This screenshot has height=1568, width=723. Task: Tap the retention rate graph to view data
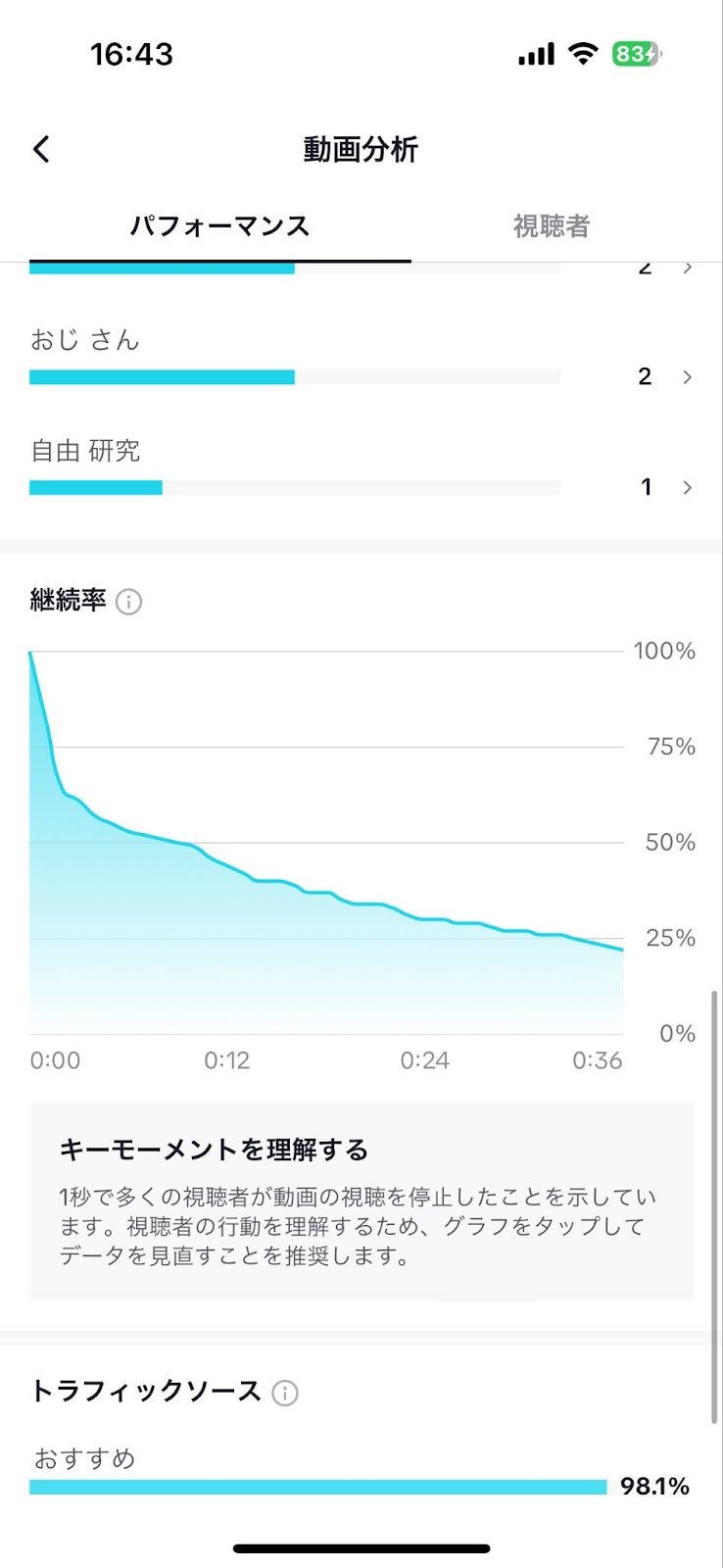(326, 843)
